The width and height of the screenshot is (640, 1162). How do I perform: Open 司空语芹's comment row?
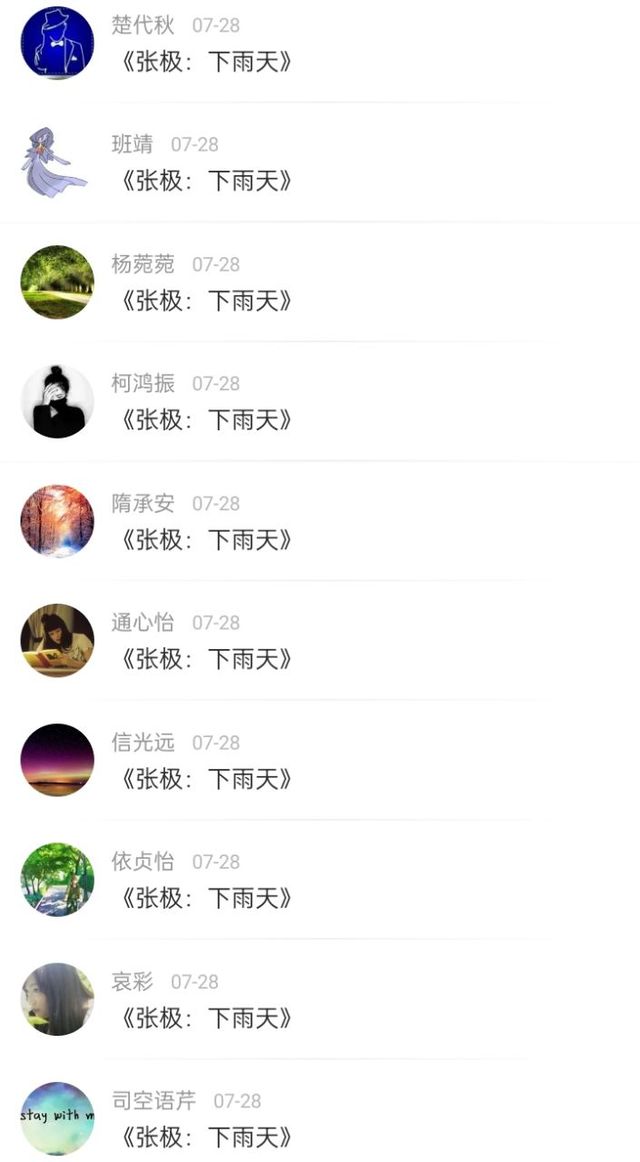[x=320, y=1111]
